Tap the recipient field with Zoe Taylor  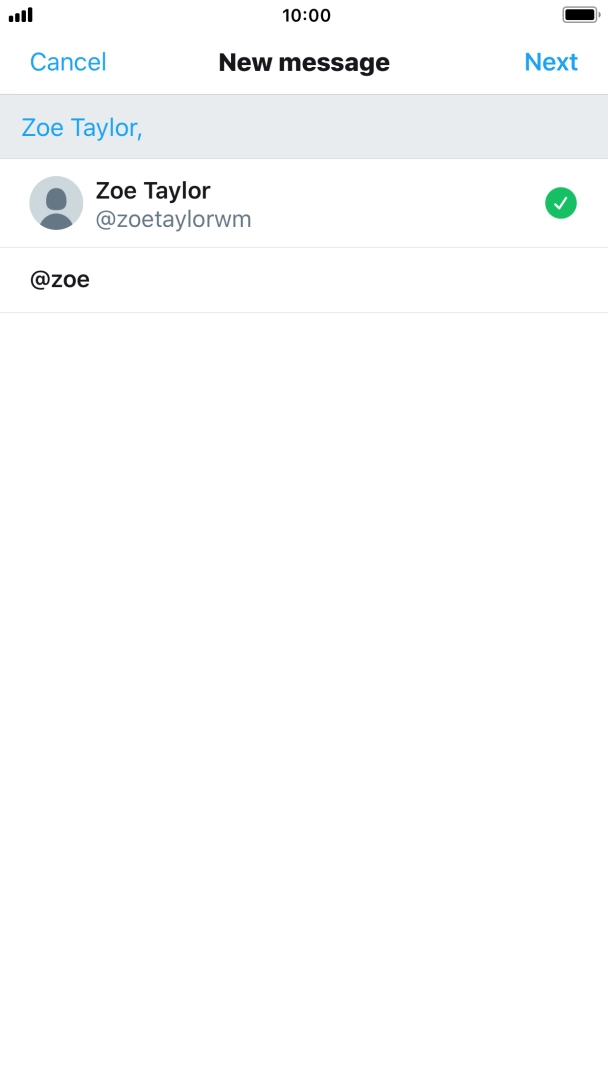coord(300,128)
